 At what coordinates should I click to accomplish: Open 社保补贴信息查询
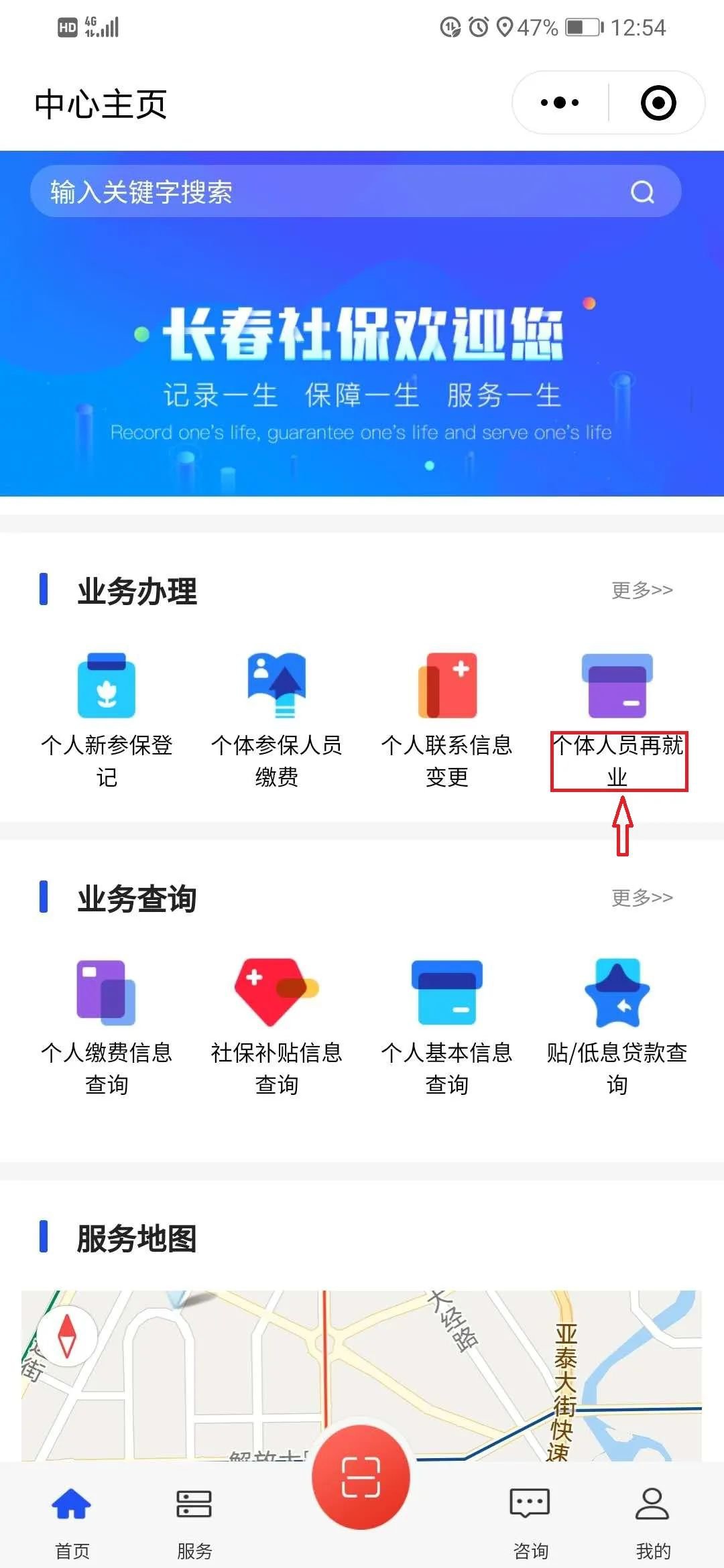pos(277,1025)
